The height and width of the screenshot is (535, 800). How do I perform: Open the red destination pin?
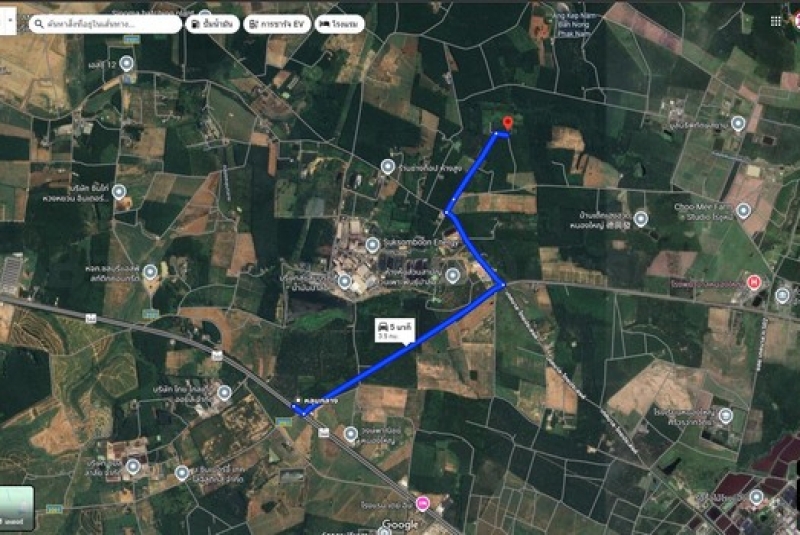click(507, 124)
